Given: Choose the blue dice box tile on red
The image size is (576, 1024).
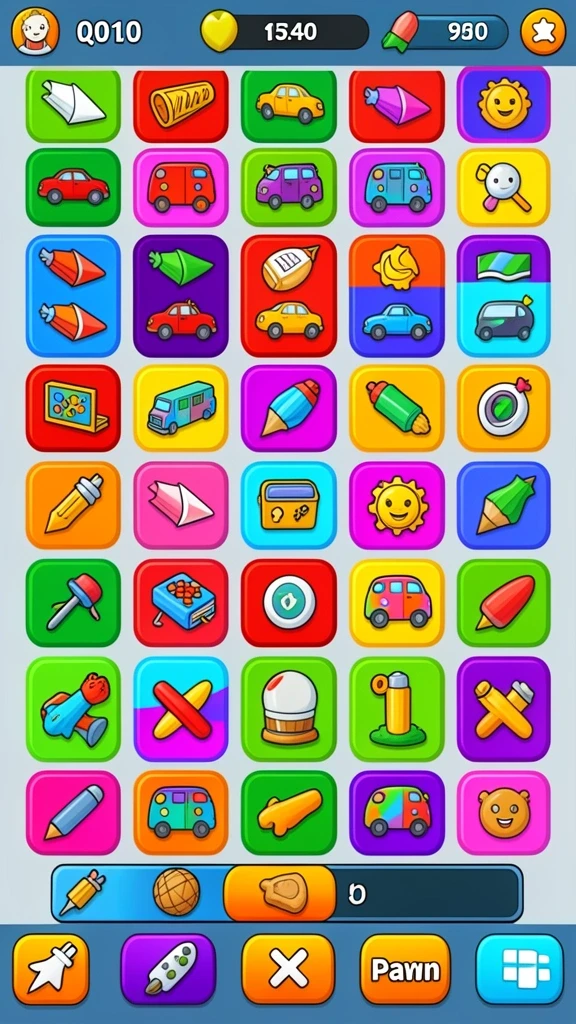Looking at the screenshot, I should tap(181, 603).
